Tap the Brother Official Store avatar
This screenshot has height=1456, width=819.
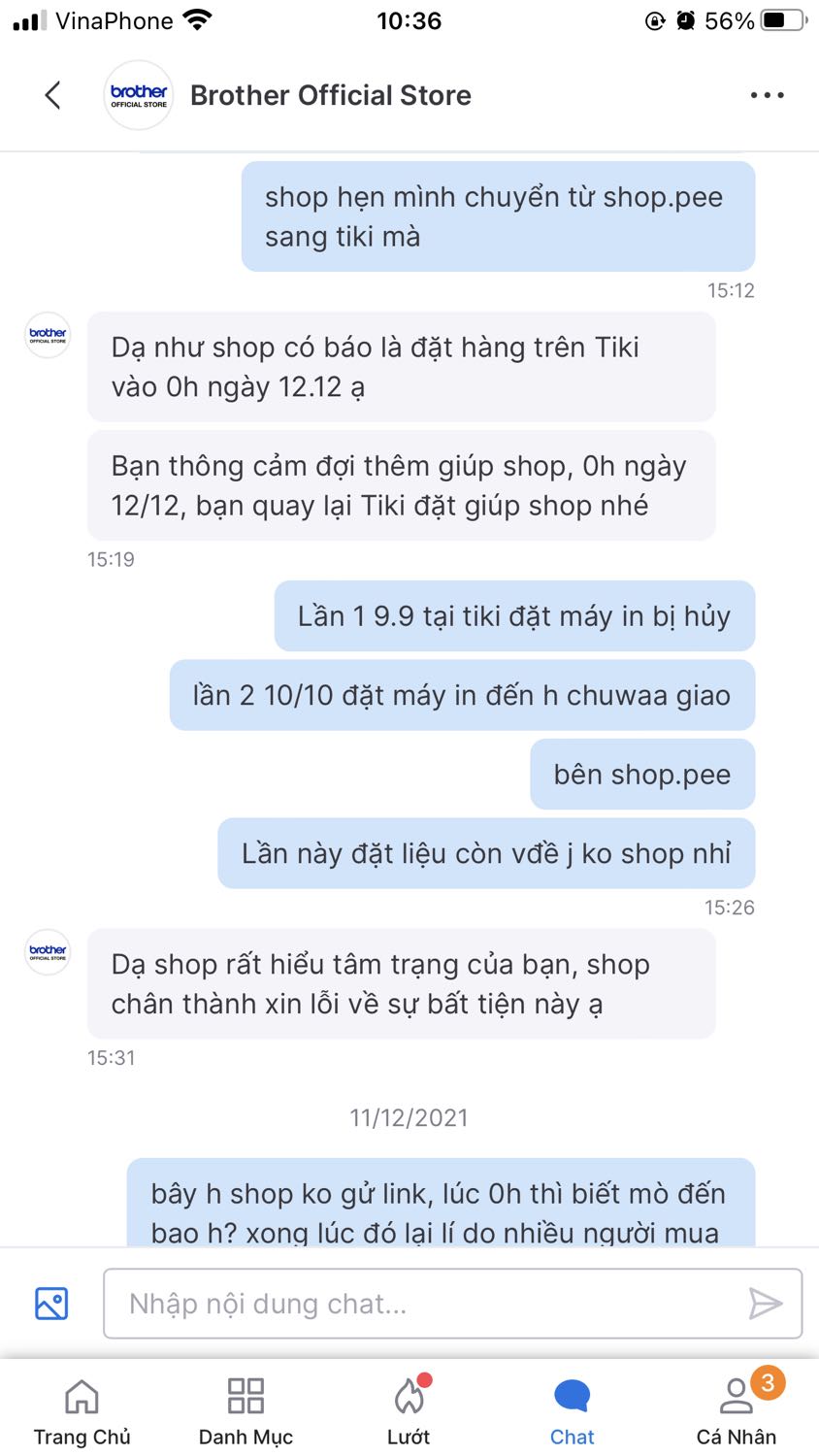click(x=138, y=94)
